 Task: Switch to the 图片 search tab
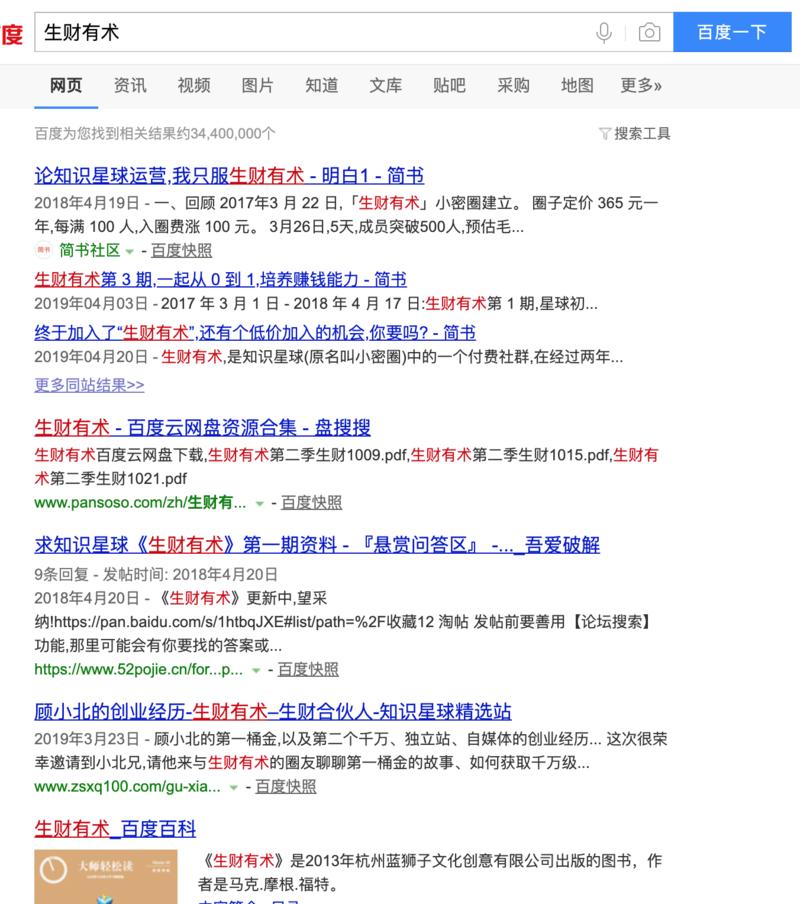click(x=257, y=86)
